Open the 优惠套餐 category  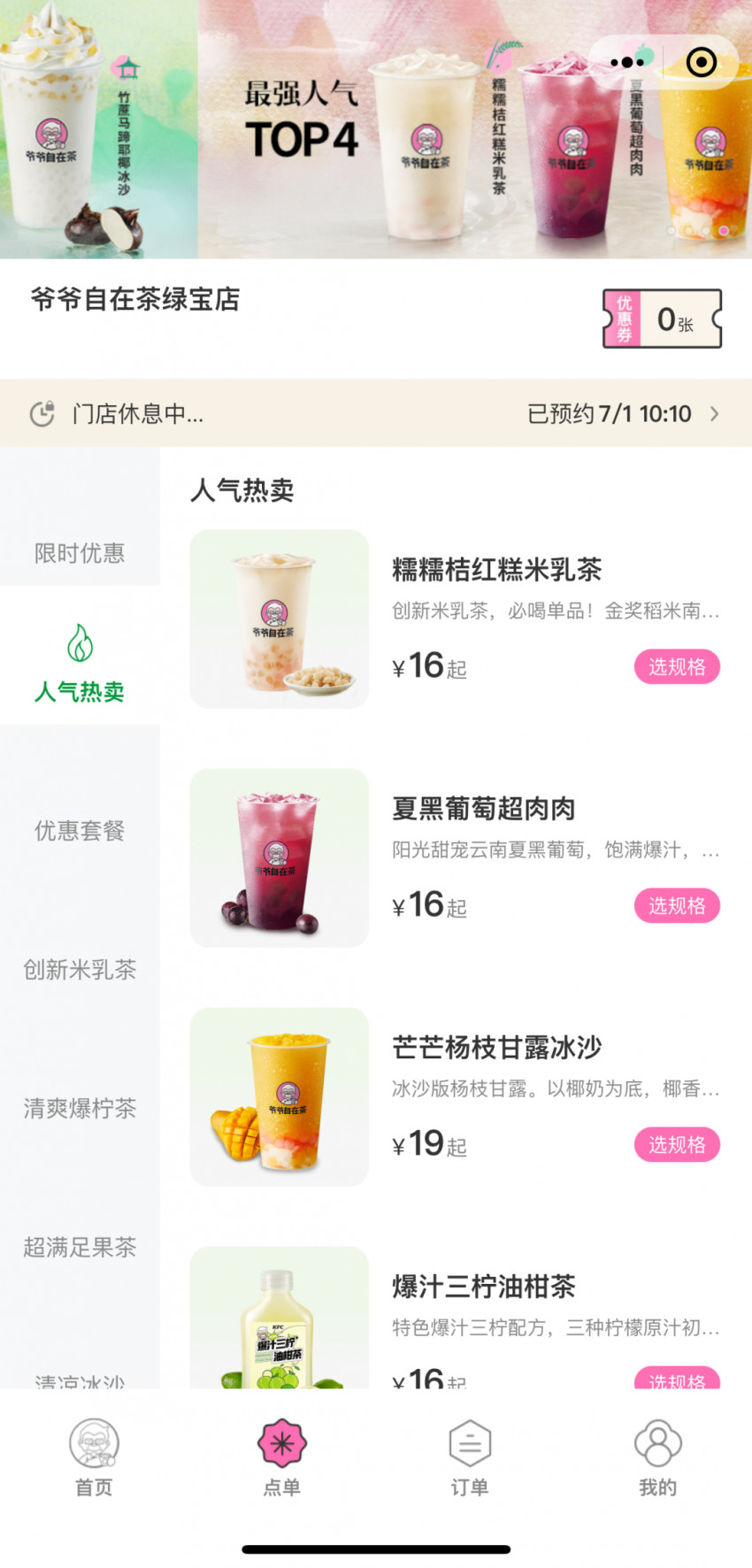pyautogui.click(x=78, y=831)
